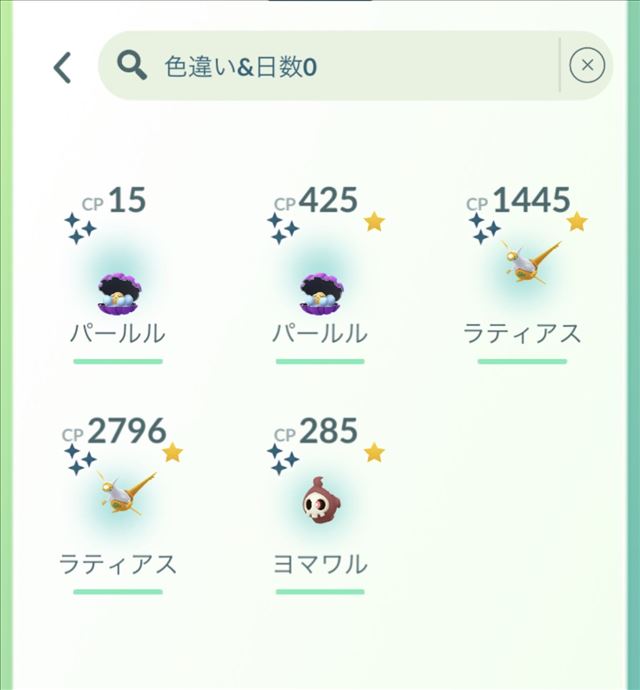This screenshot has width=640, height=690.
Task: Clear the search query
Action: coord(587,66)
